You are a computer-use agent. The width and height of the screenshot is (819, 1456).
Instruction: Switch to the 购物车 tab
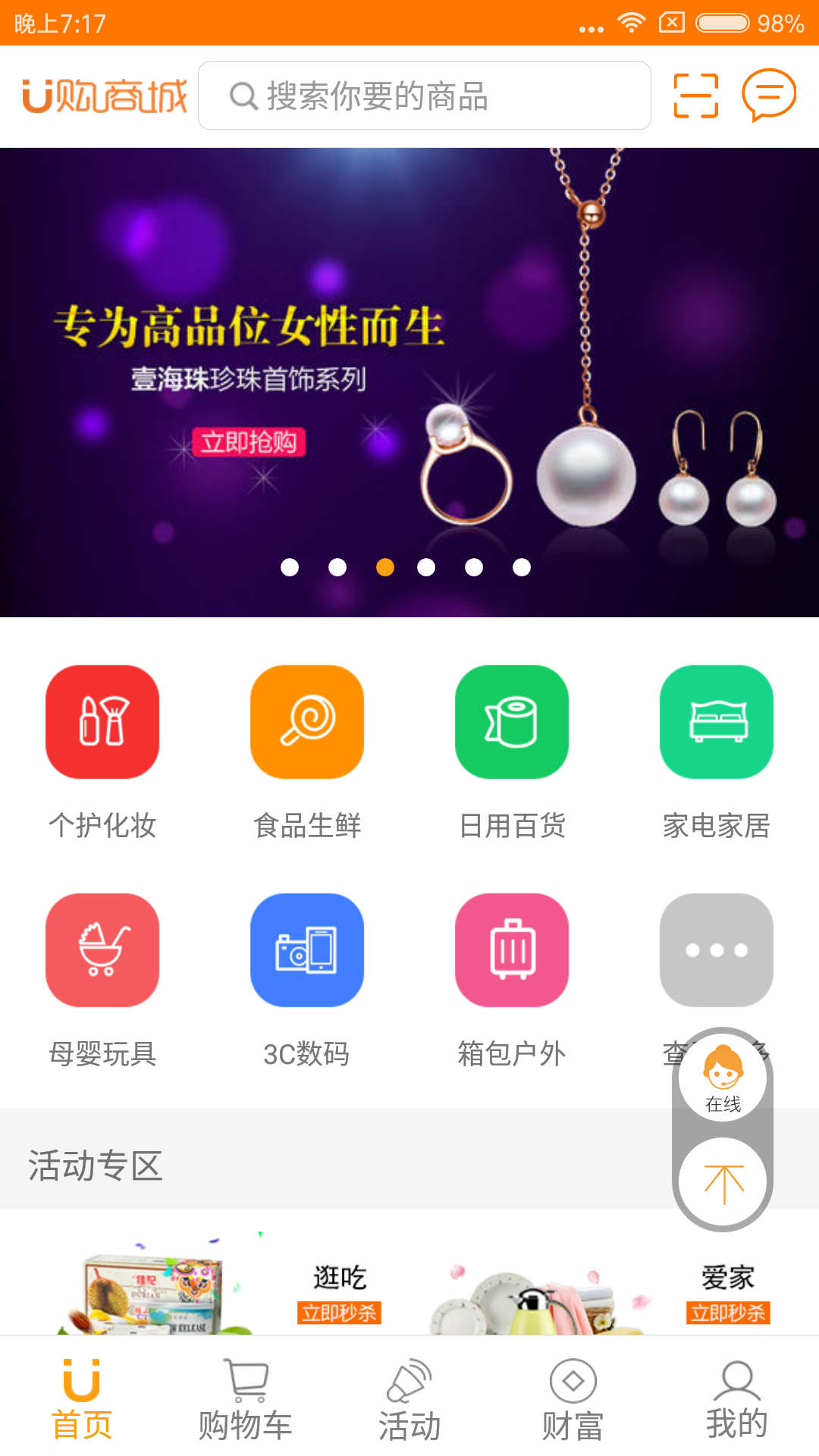[245, 1398]
